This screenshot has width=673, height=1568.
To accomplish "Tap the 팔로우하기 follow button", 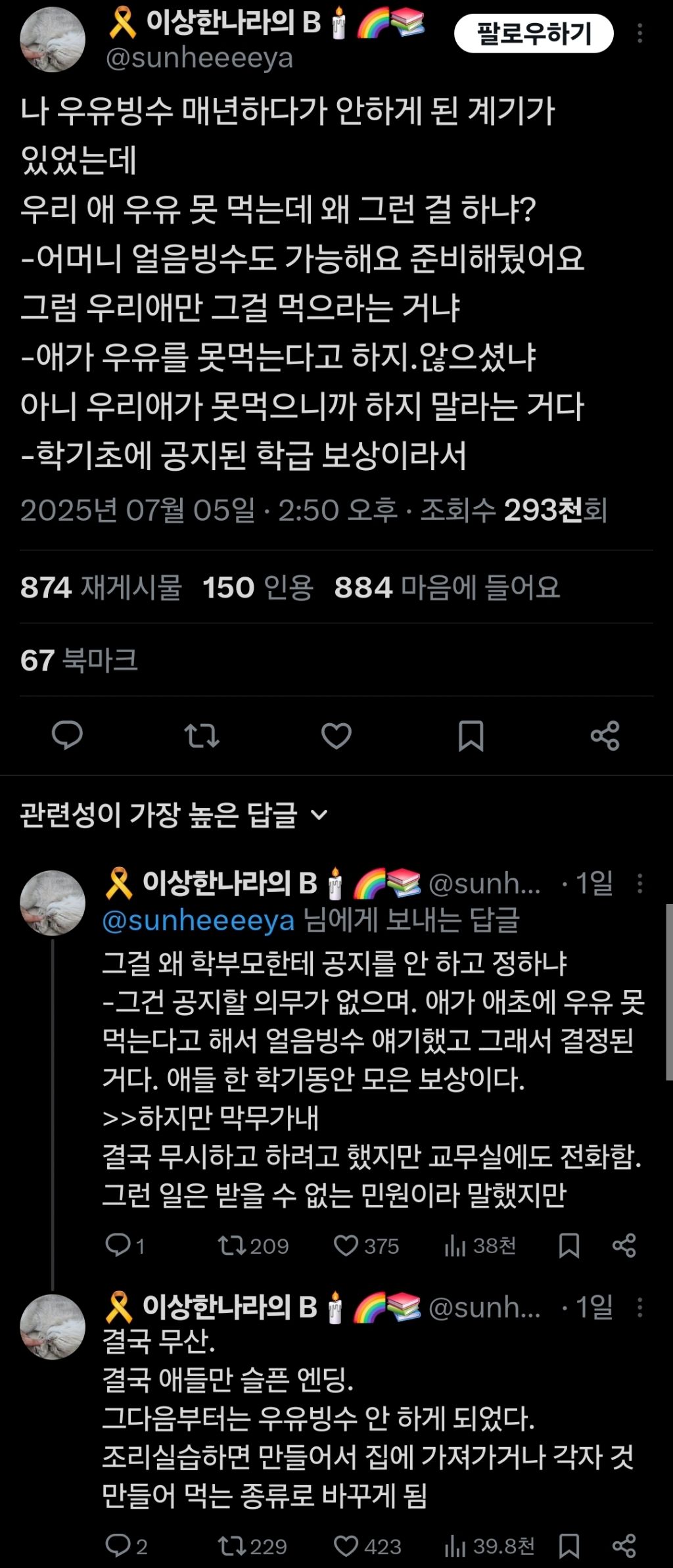I will 534,34.
